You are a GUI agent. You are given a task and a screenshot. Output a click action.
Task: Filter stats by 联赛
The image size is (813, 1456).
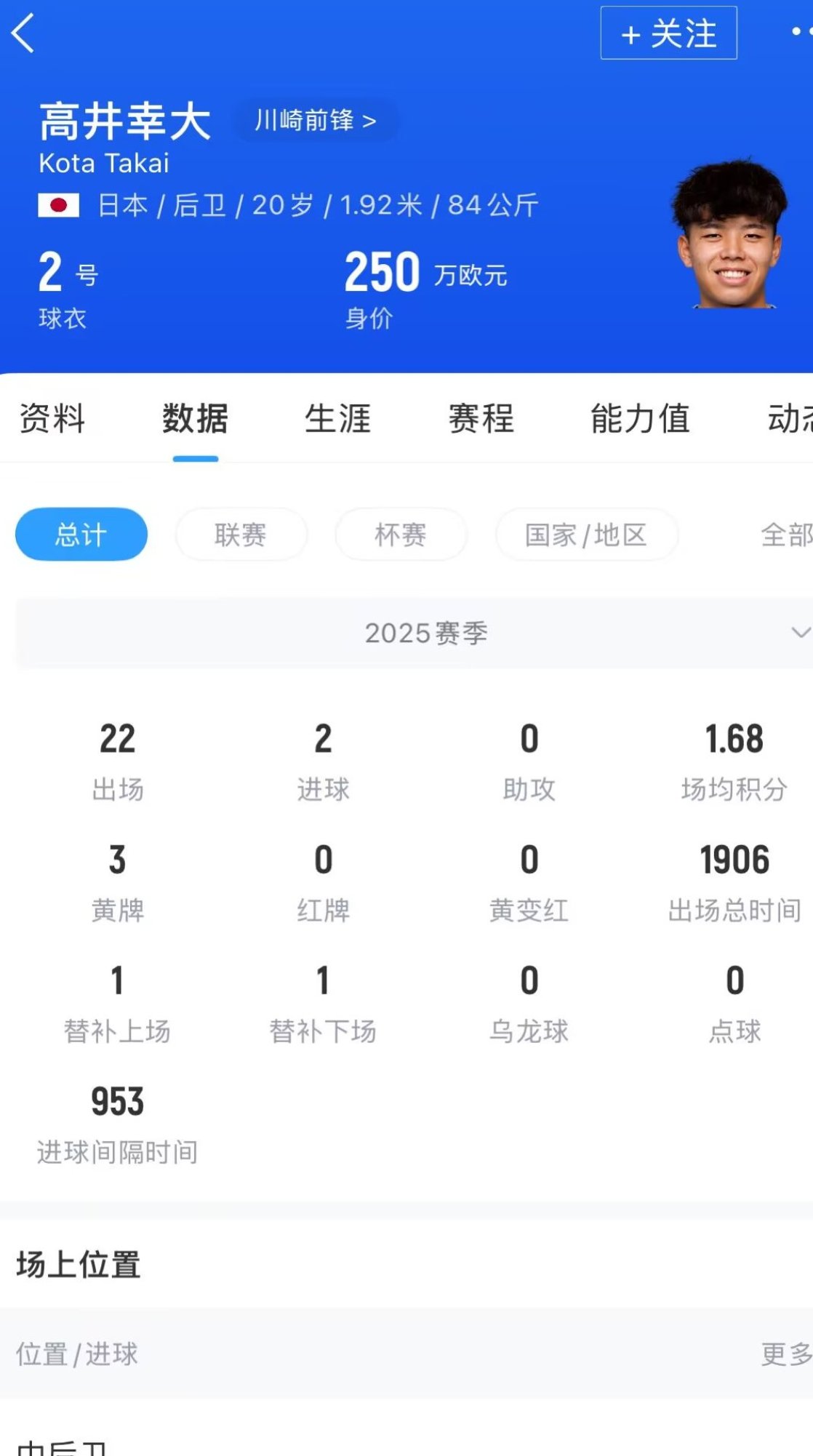pyautogui.click(x=241, y=535)
